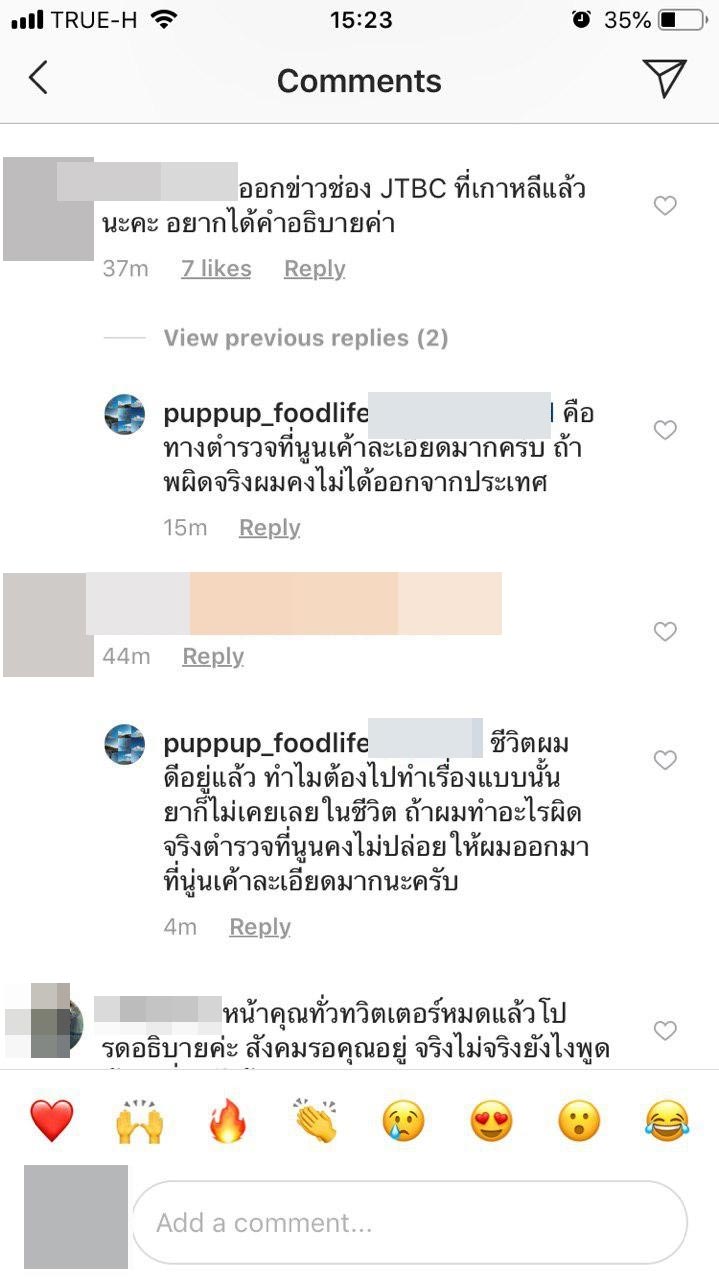The width and height of the screenshot is (719, 1280).
Task: Reply to the 37m comment
Action: [x=314, y=269]
